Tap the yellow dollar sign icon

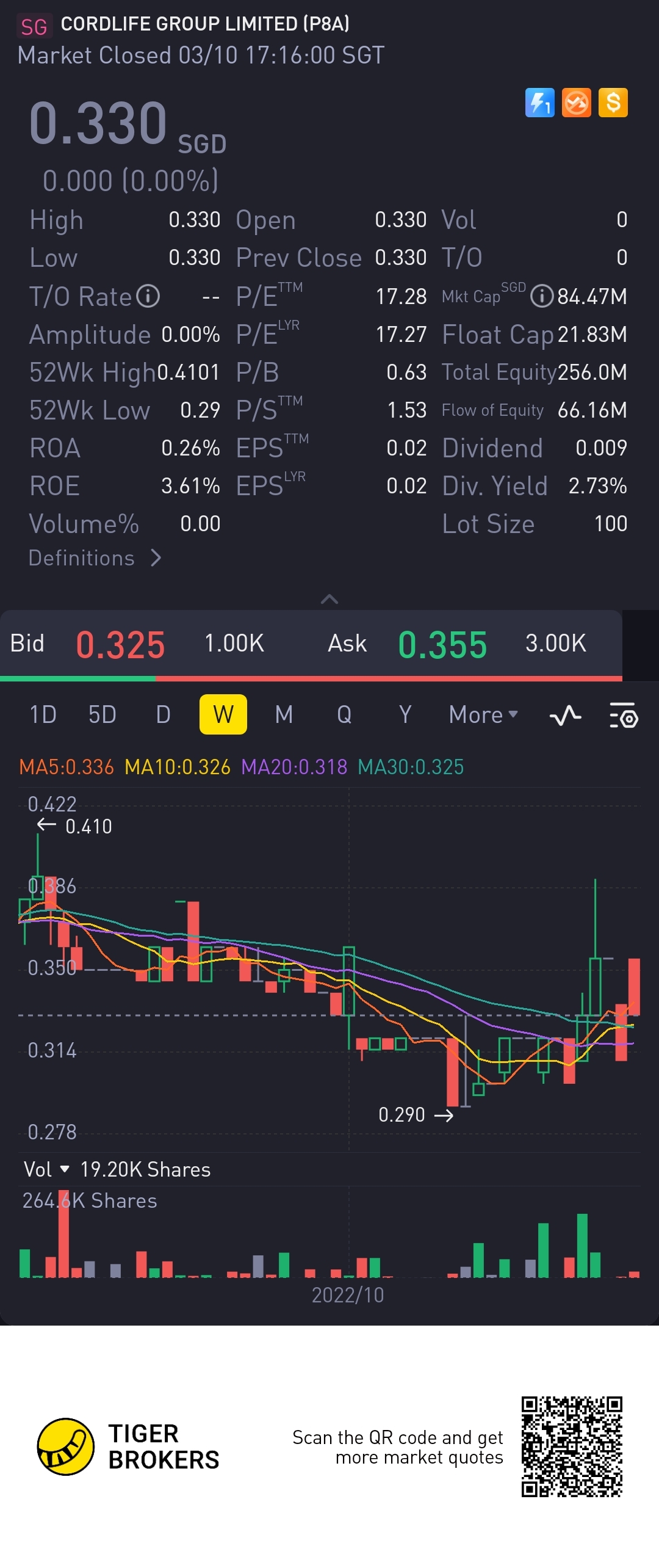click(x=613, y=103)
